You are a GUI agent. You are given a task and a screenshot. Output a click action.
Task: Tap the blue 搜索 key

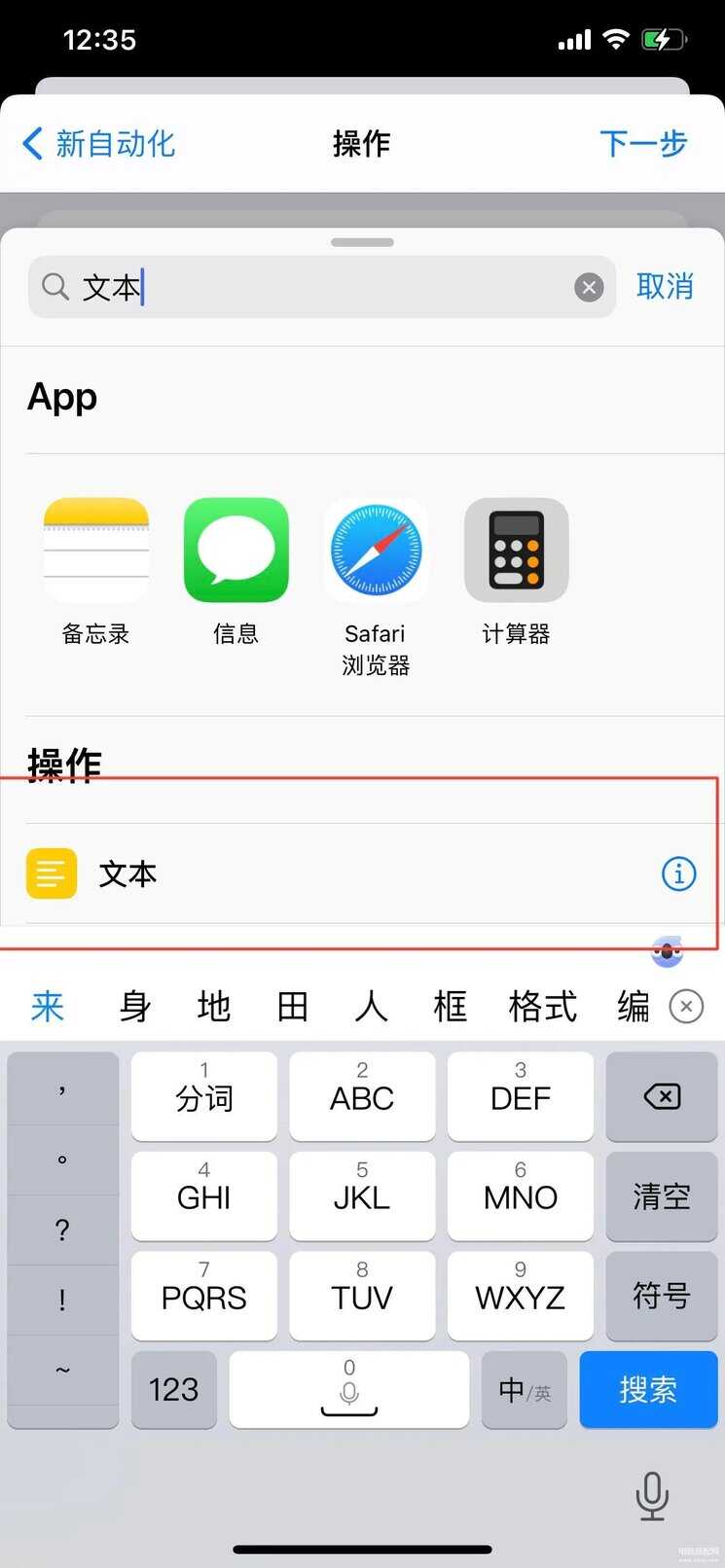[648, 1389]
